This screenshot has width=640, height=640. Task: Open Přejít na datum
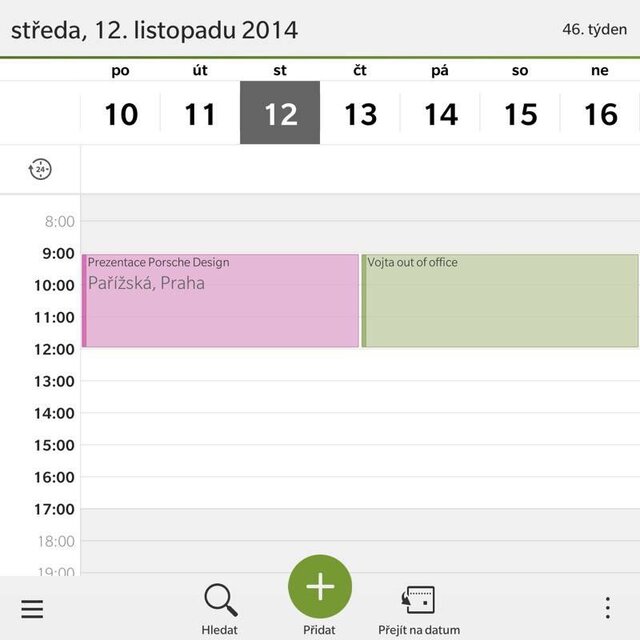pyautogui.click(x=419, y=607)
